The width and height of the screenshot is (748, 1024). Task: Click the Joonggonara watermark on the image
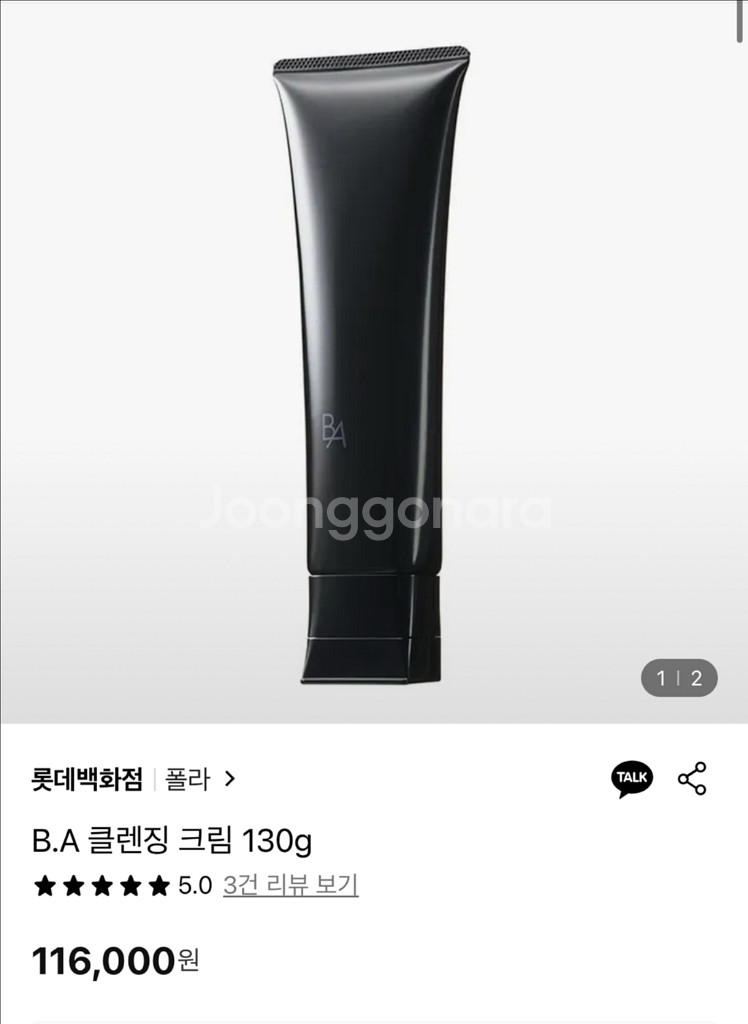tap(374, 510)
